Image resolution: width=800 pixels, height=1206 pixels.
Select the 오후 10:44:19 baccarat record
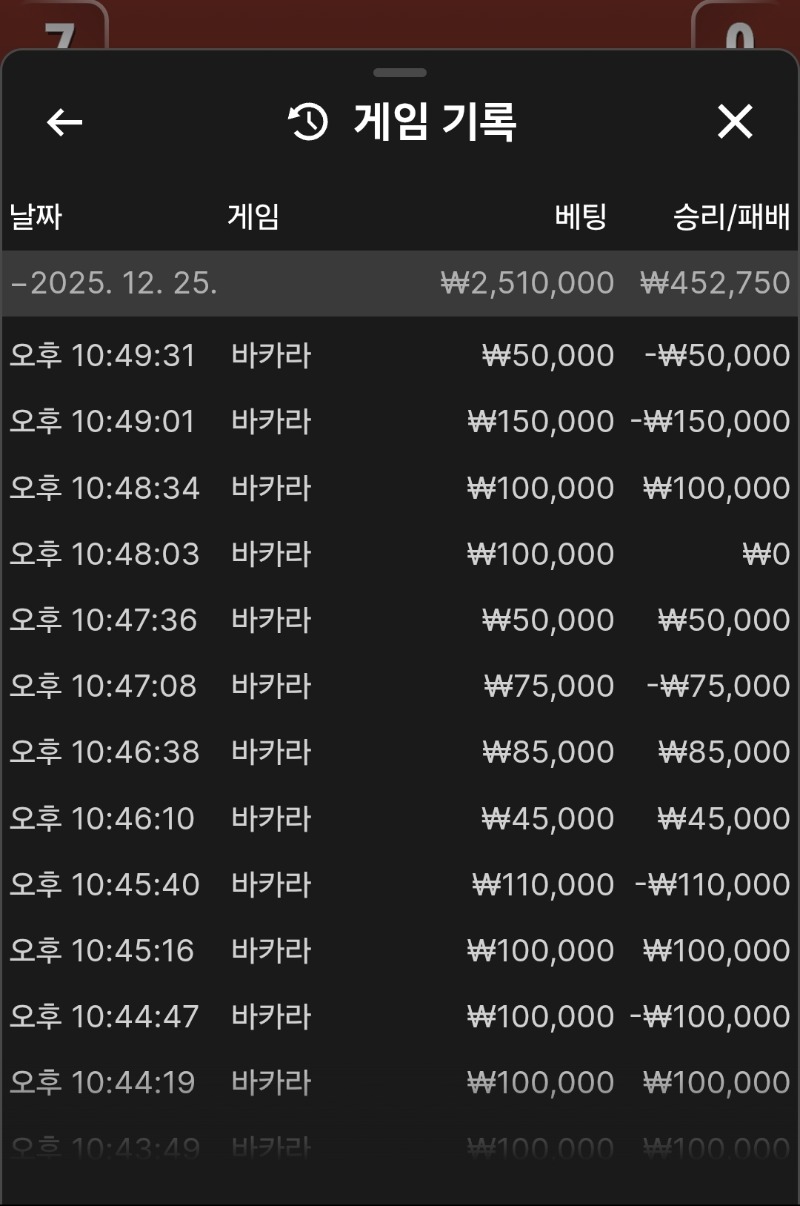400,1082
